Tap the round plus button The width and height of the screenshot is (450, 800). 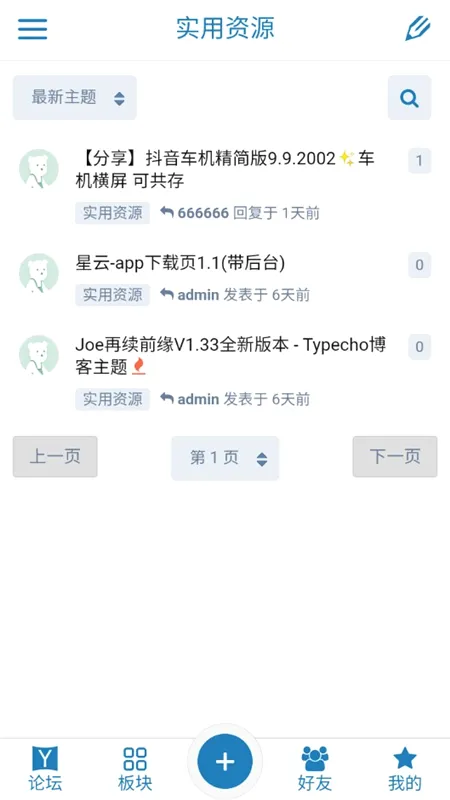(x=225, y=761)
